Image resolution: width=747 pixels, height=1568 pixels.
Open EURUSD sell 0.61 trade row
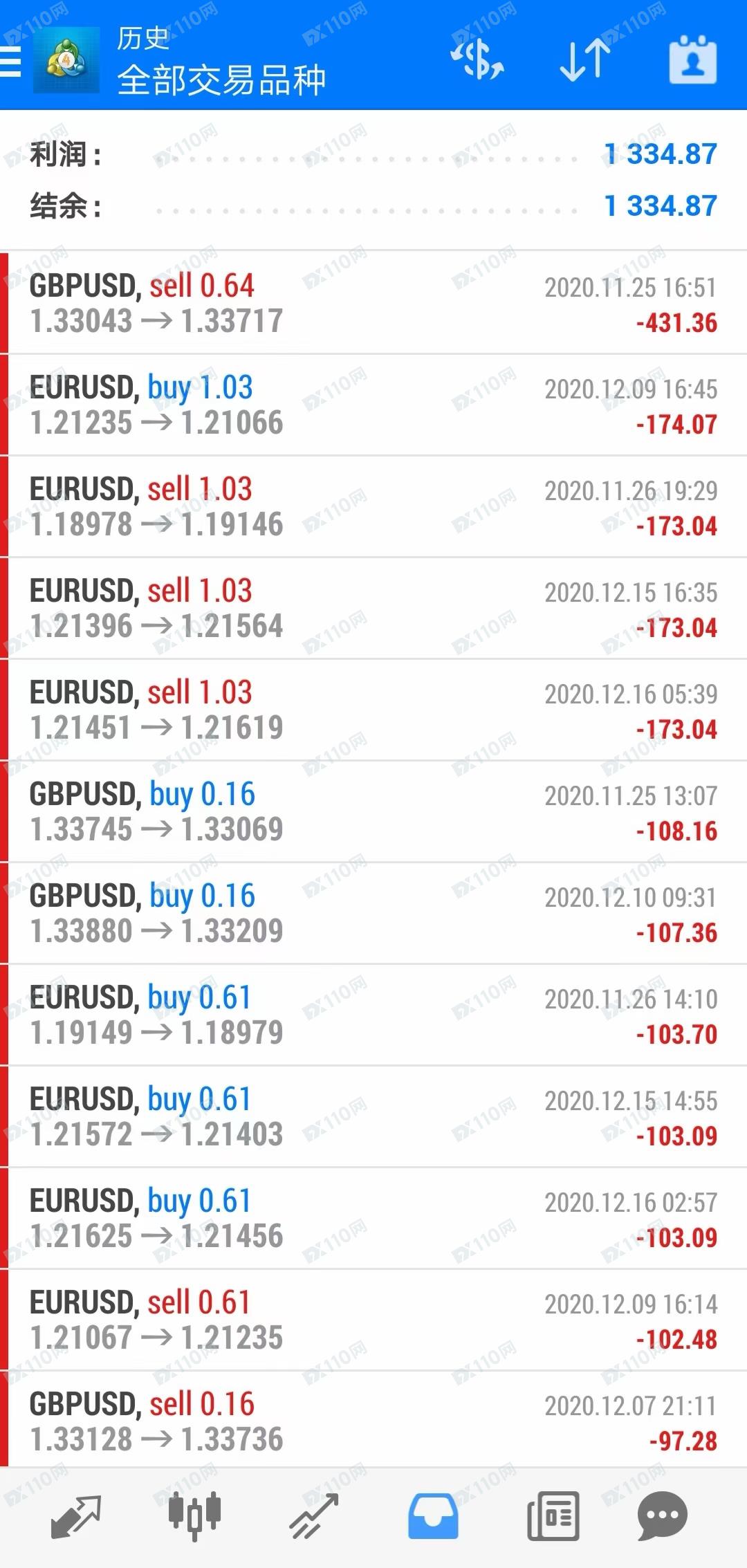(x=373, y=1320)
